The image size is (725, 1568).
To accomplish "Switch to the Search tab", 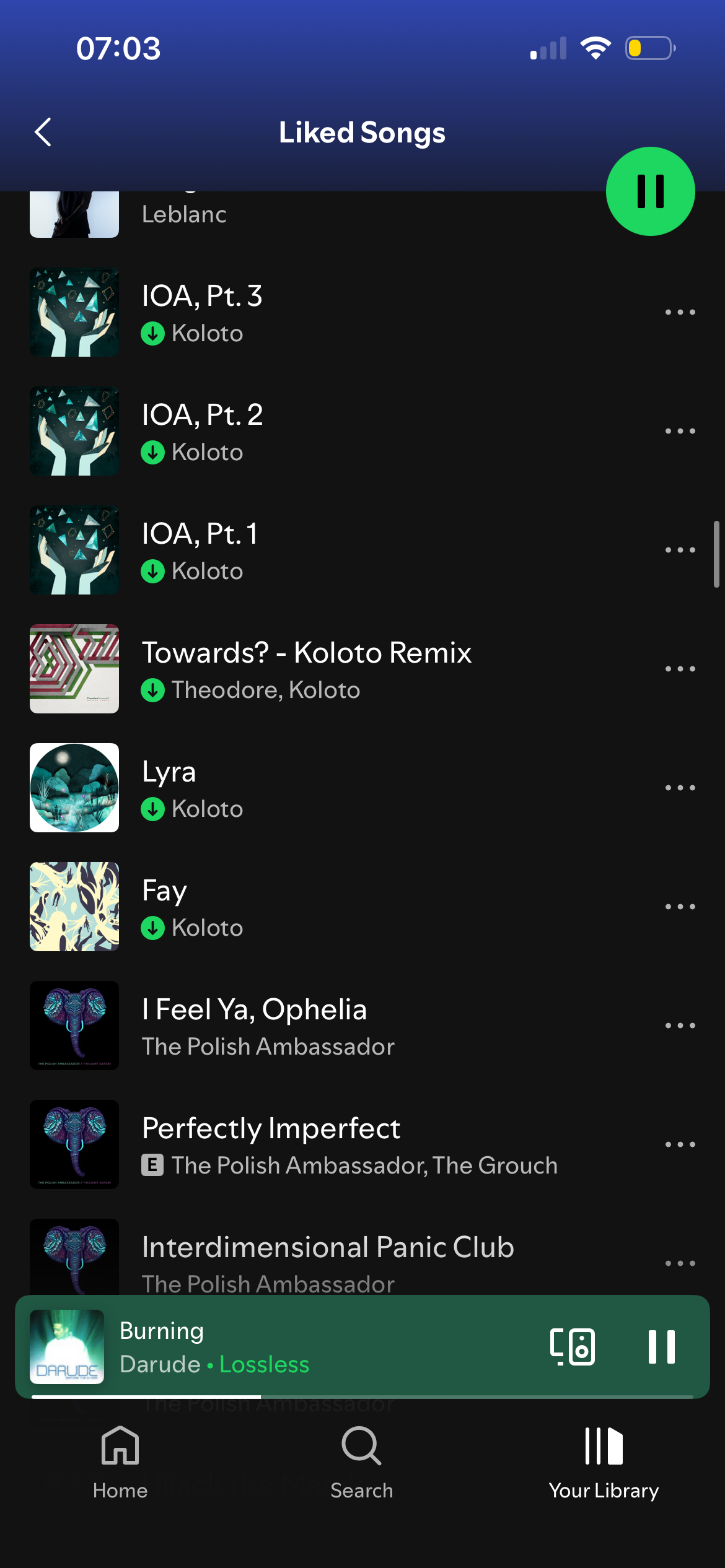I will [x=362, y=1463].
